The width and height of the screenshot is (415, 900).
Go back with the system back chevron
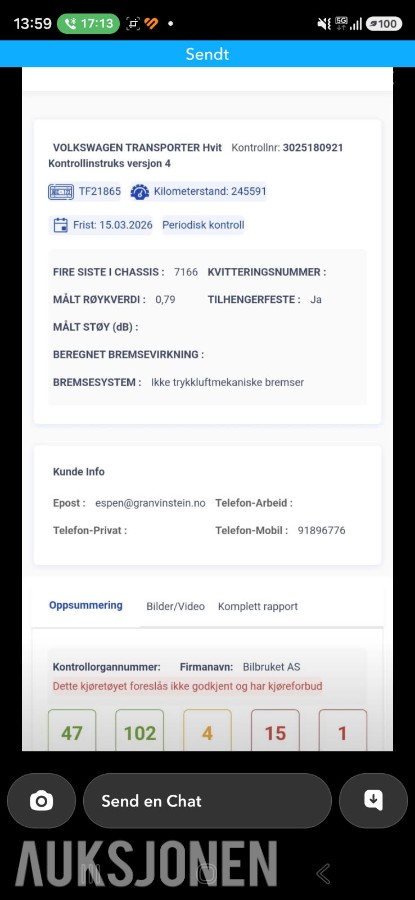[323, 874]
